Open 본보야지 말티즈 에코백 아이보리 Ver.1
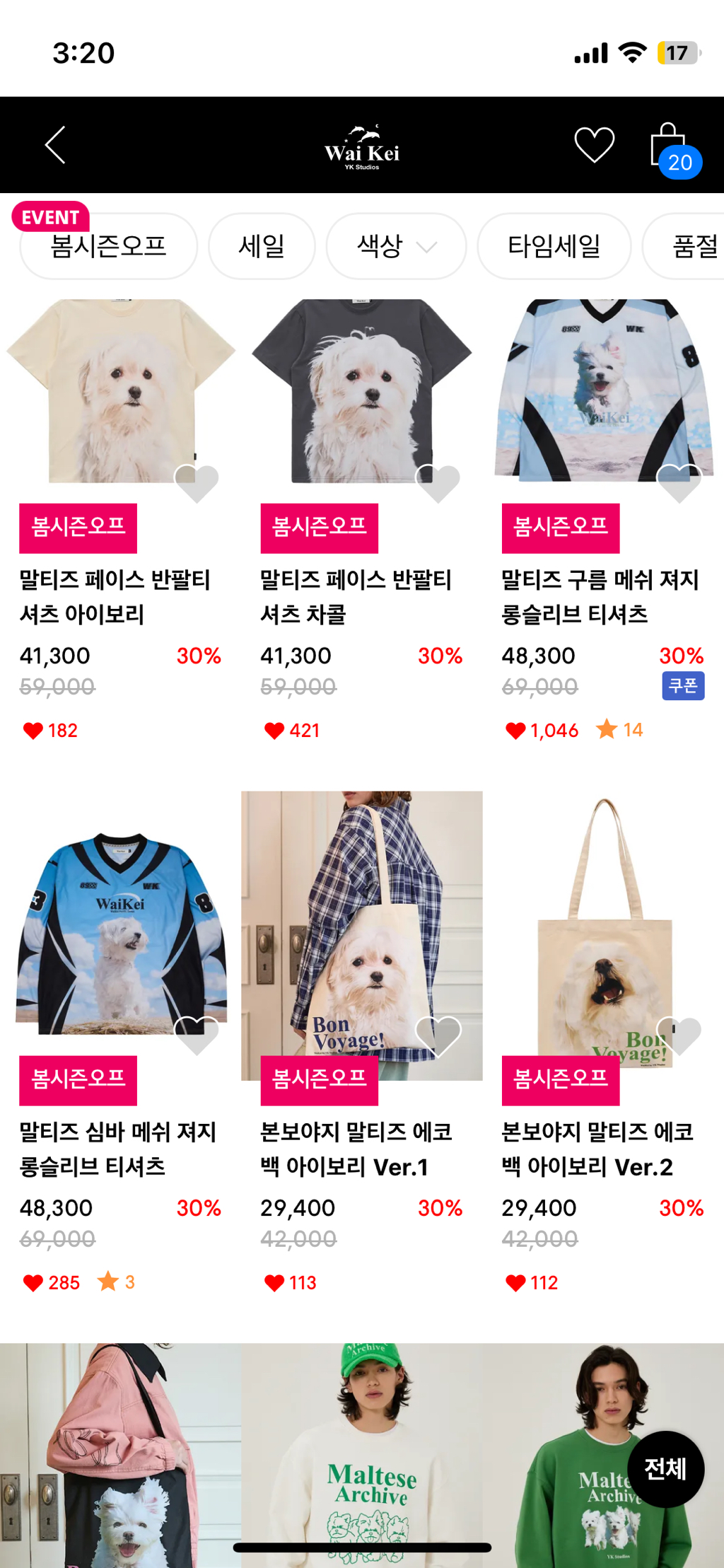Screen dimensions: 724x1568 tap(361, 934)
